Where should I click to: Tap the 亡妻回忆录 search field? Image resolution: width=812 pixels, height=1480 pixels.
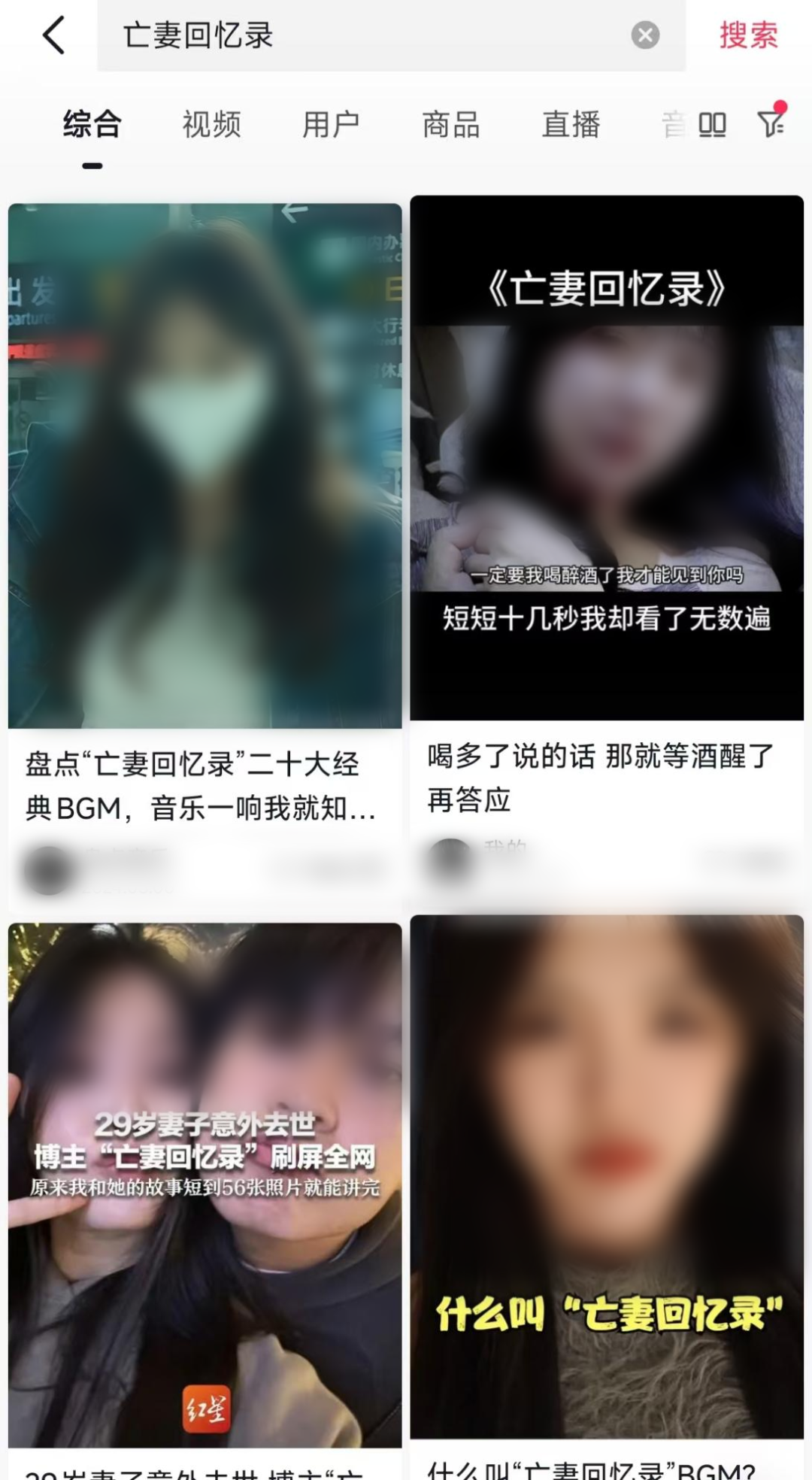point(361,35)
